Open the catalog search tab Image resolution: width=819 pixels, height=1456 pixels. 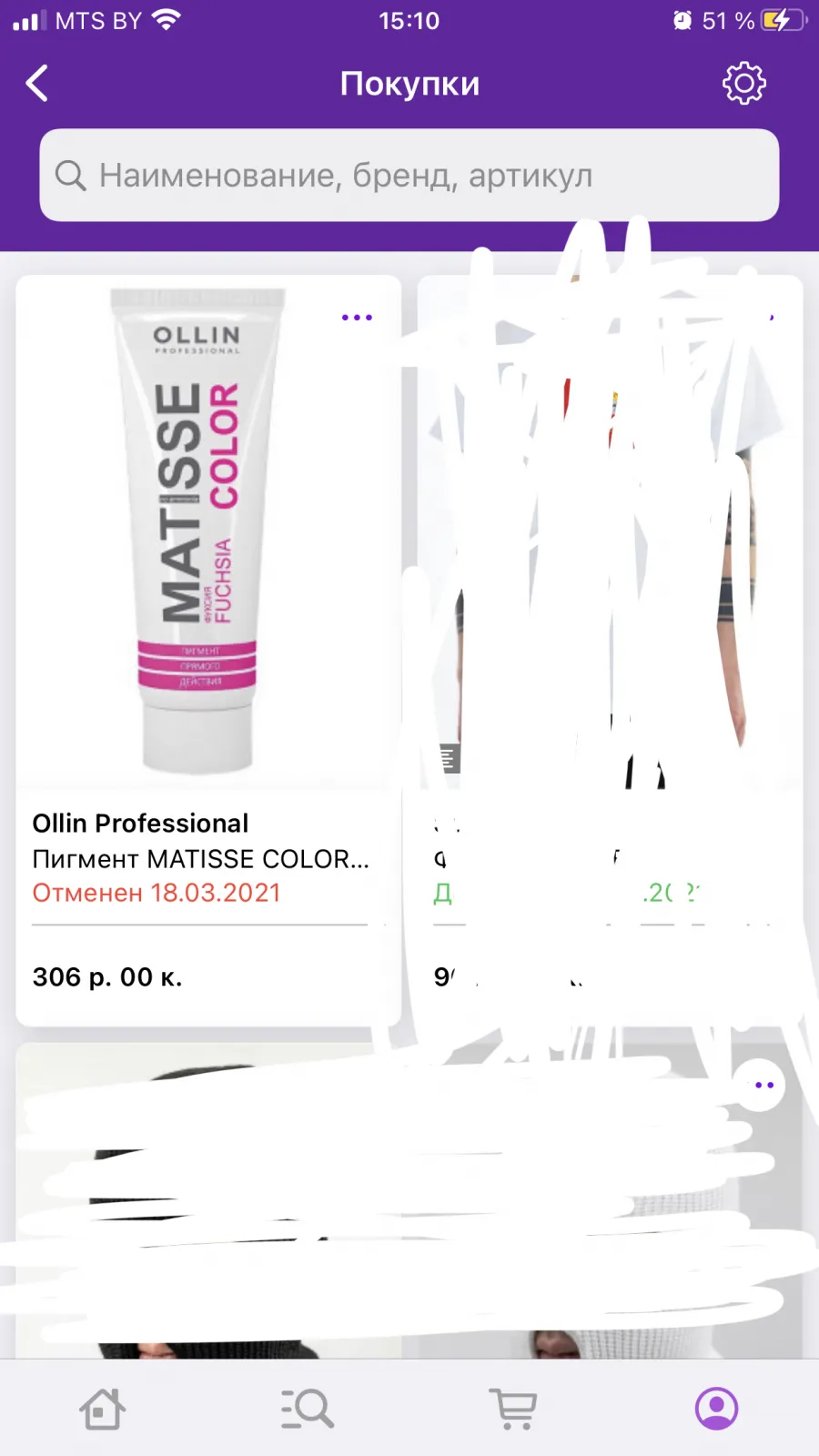308,1409
